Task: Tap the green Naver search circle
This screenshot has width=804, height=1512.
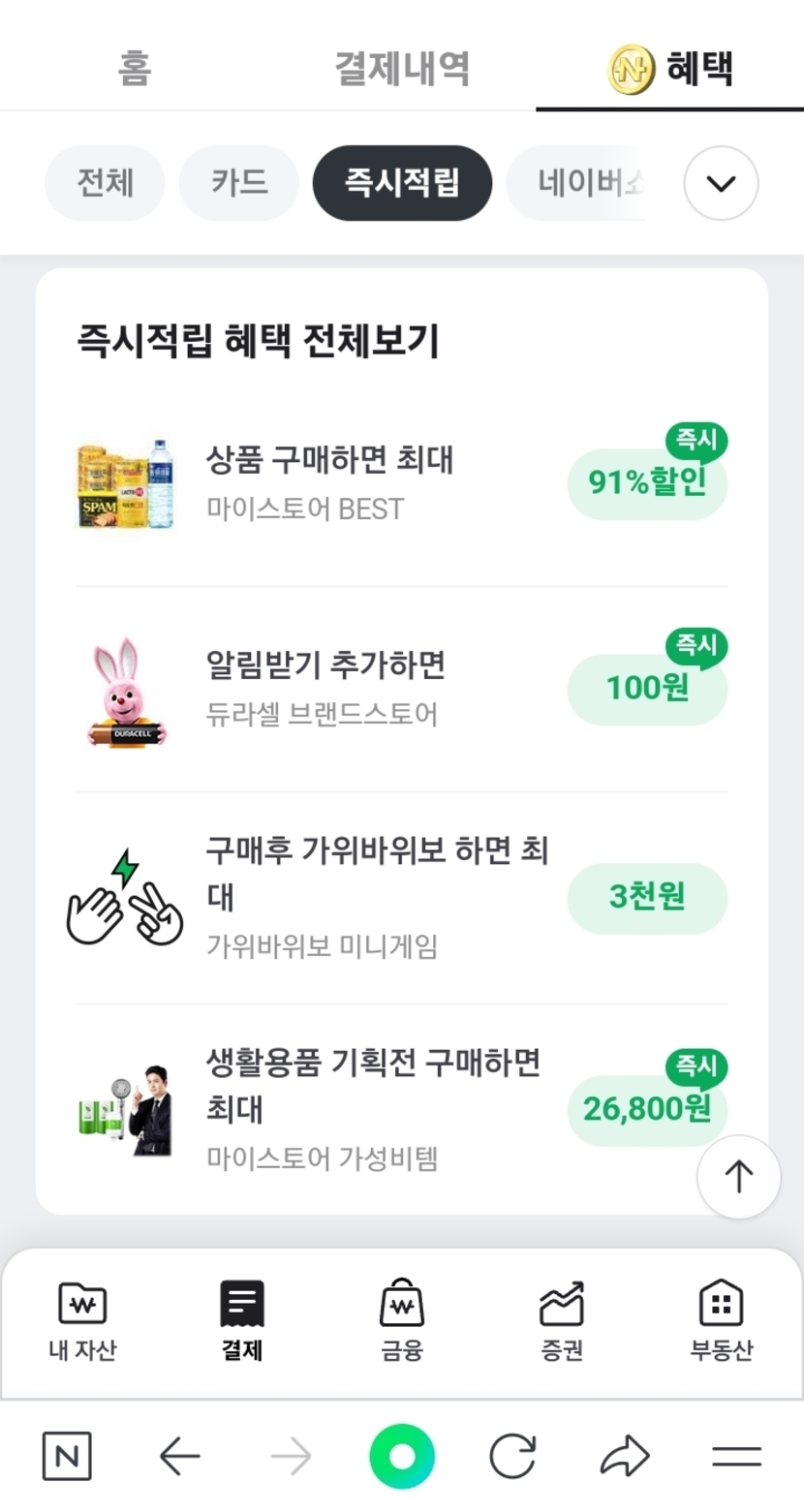Action: [x=402, y=1456]
